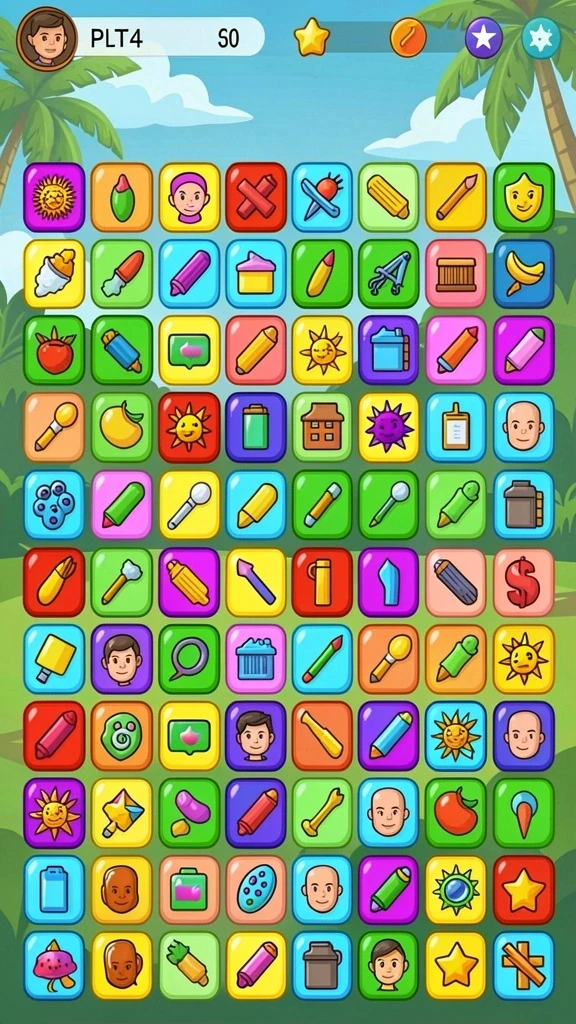Tap the brown house tile
Viewport: 576px width, 1024px height.
[x=323, y=428]
